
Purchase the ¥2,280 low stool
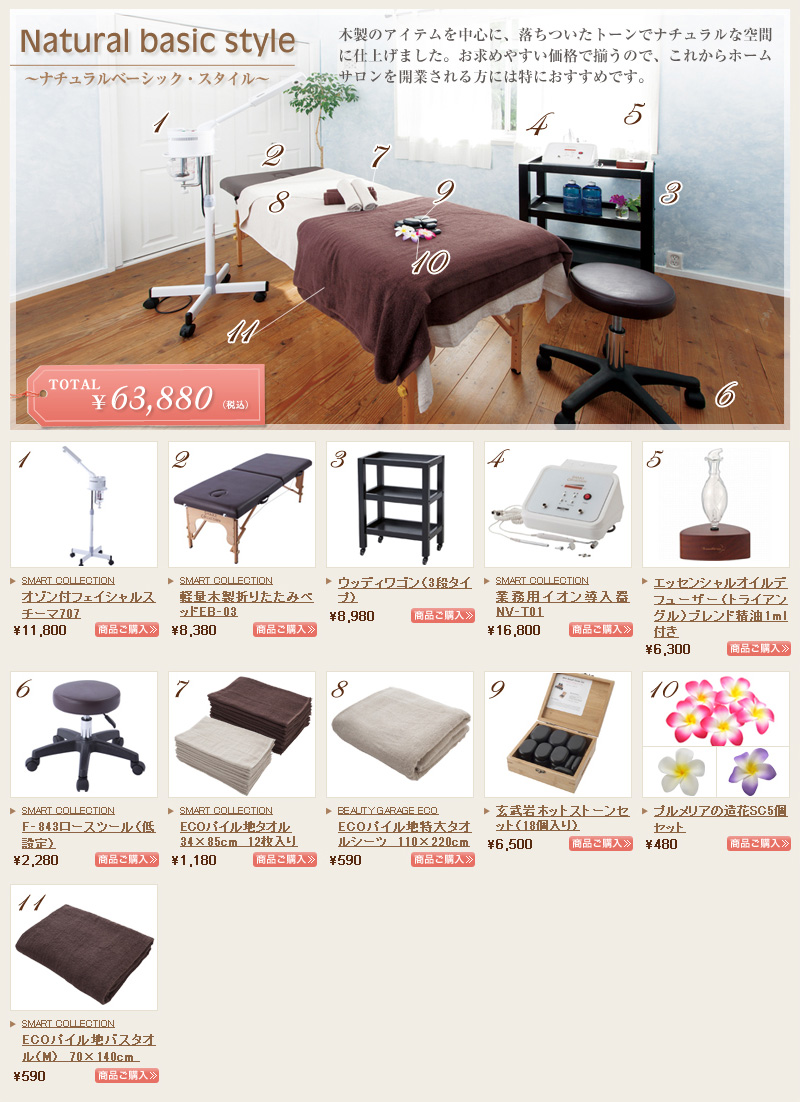(x=127, y=860)
